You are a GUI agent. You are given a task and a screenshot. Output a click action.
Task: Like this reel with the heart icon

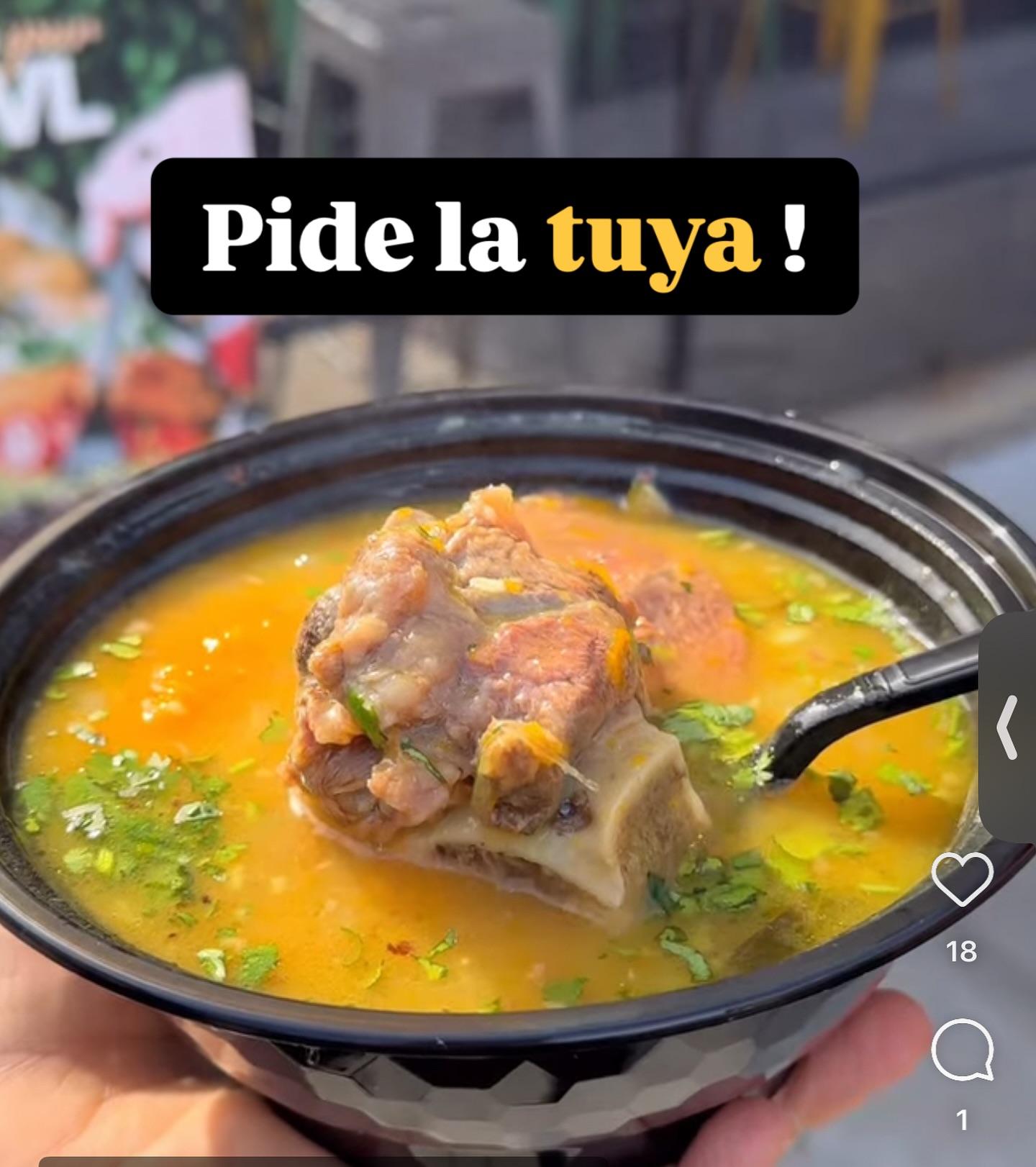point(962,879)
